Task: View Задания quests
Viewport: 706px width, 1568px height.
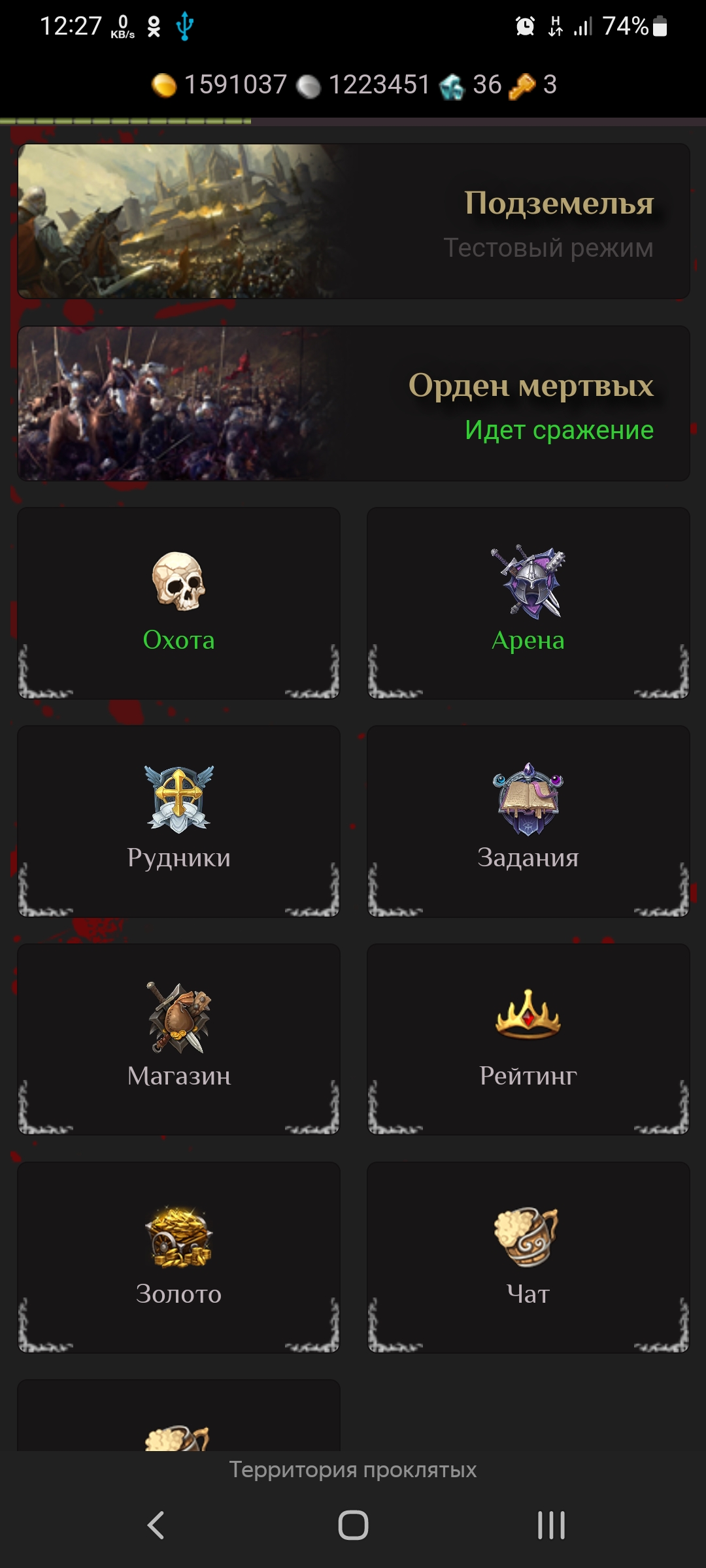Action: (528, 821)
